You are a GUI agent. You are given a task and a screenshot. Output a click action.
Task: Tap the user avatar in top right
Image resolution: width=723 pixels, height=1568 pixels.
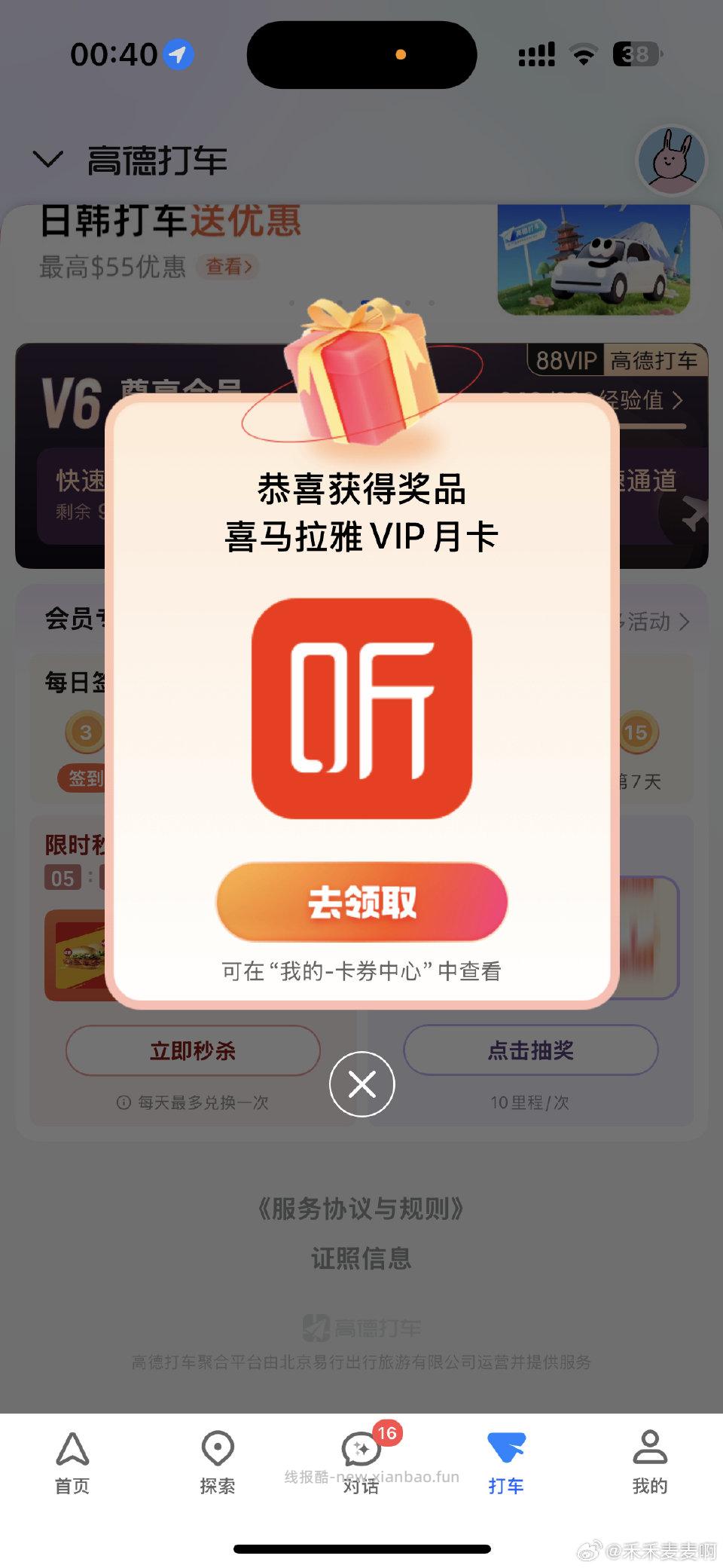click(x=671, y=160)
